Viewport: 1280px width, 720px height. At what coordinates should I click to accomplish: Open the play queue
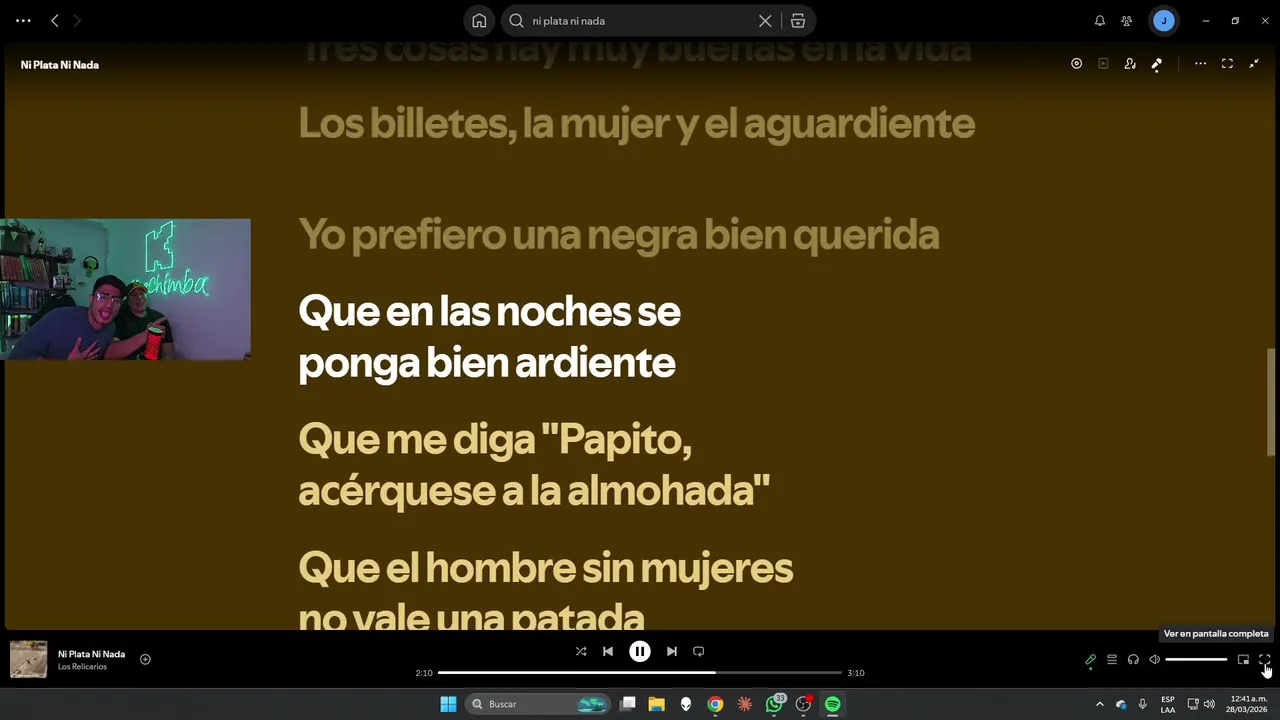[1112, 660]
